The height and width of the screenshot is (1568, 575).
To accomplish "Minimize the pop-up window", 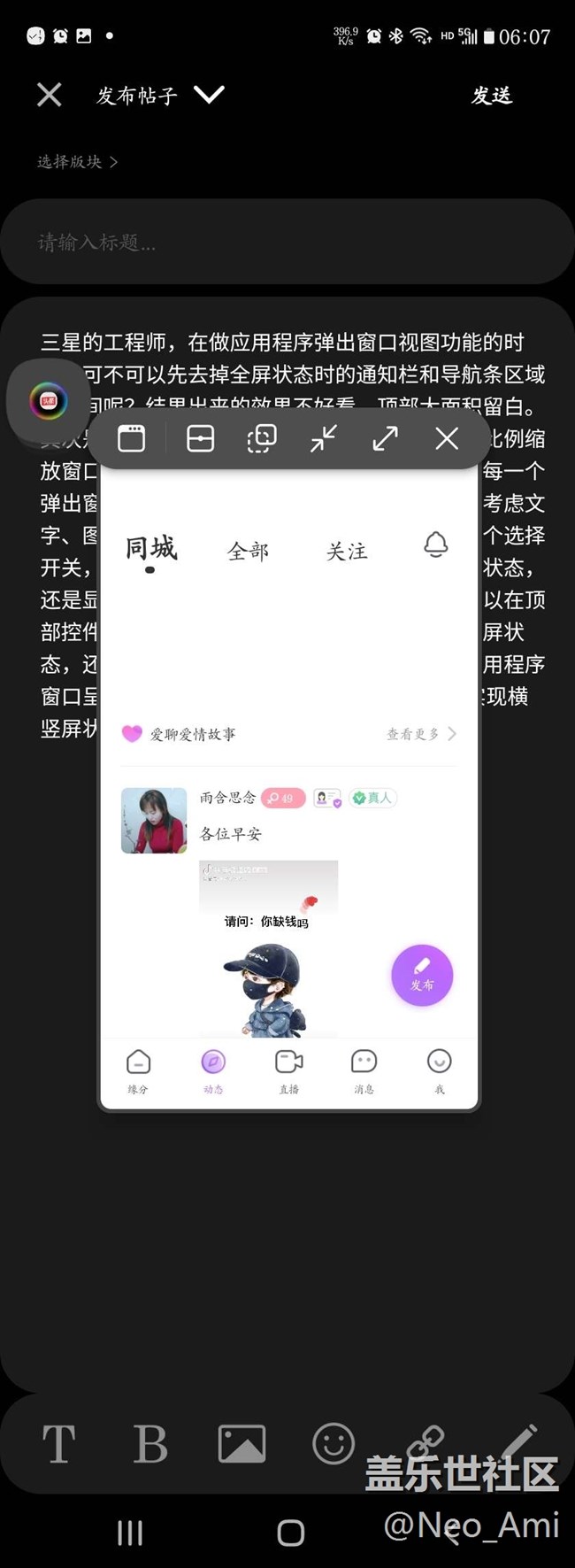I will (324, 438).
